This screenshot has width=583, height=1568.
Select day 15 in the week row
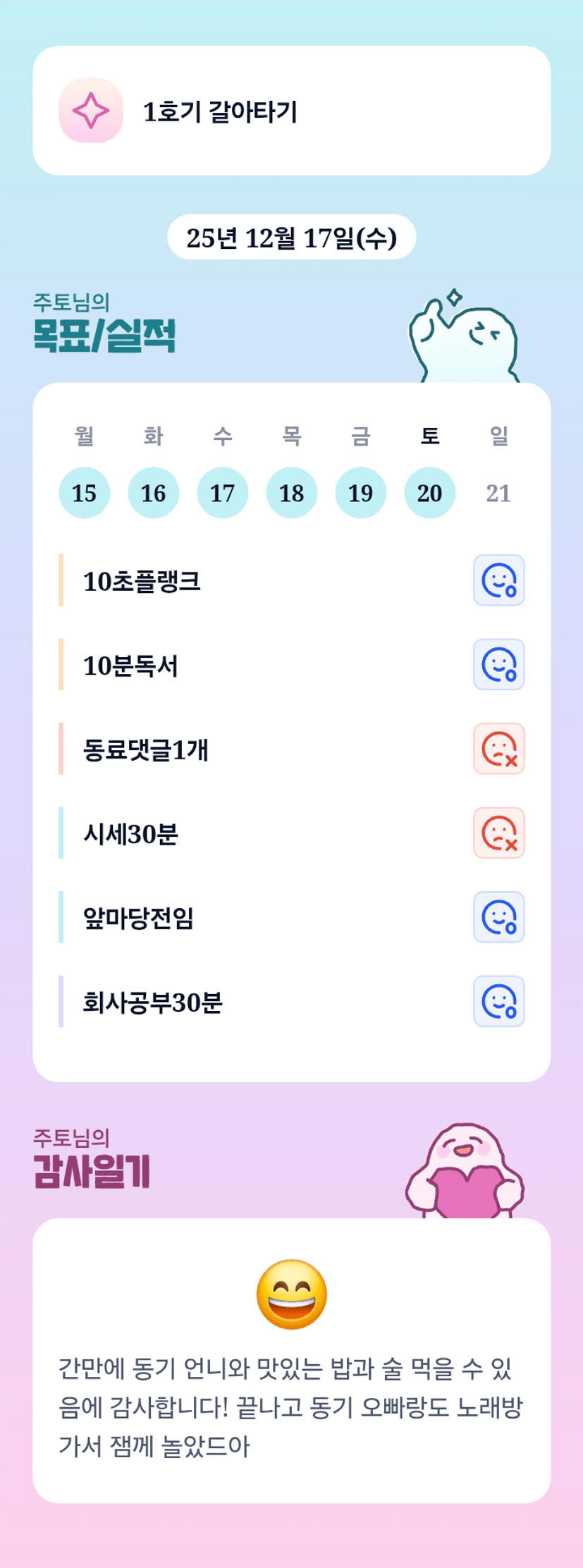click(x=85, y=493)
